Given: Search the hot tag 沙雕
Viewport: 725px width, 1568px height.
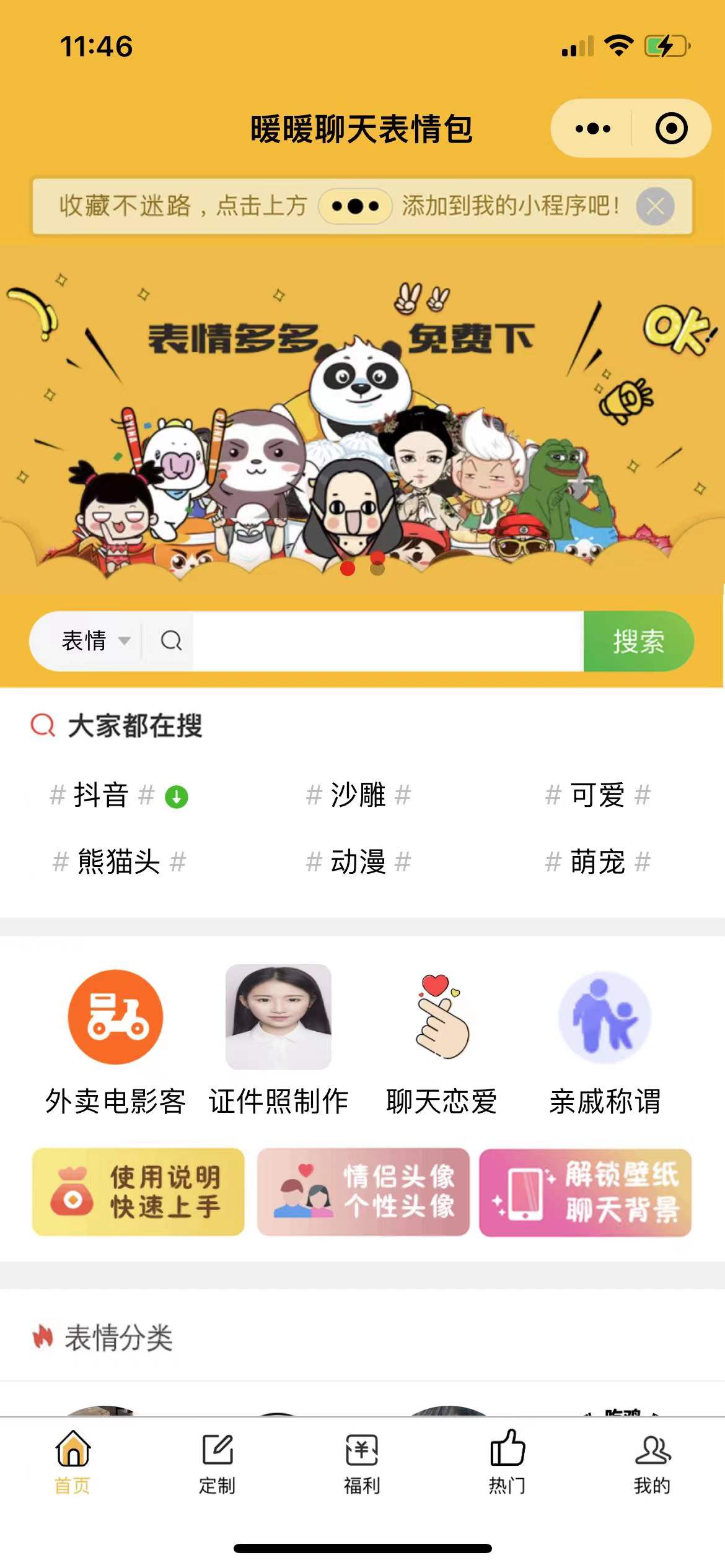Looking at the screenshot, I should click(358, 795).
